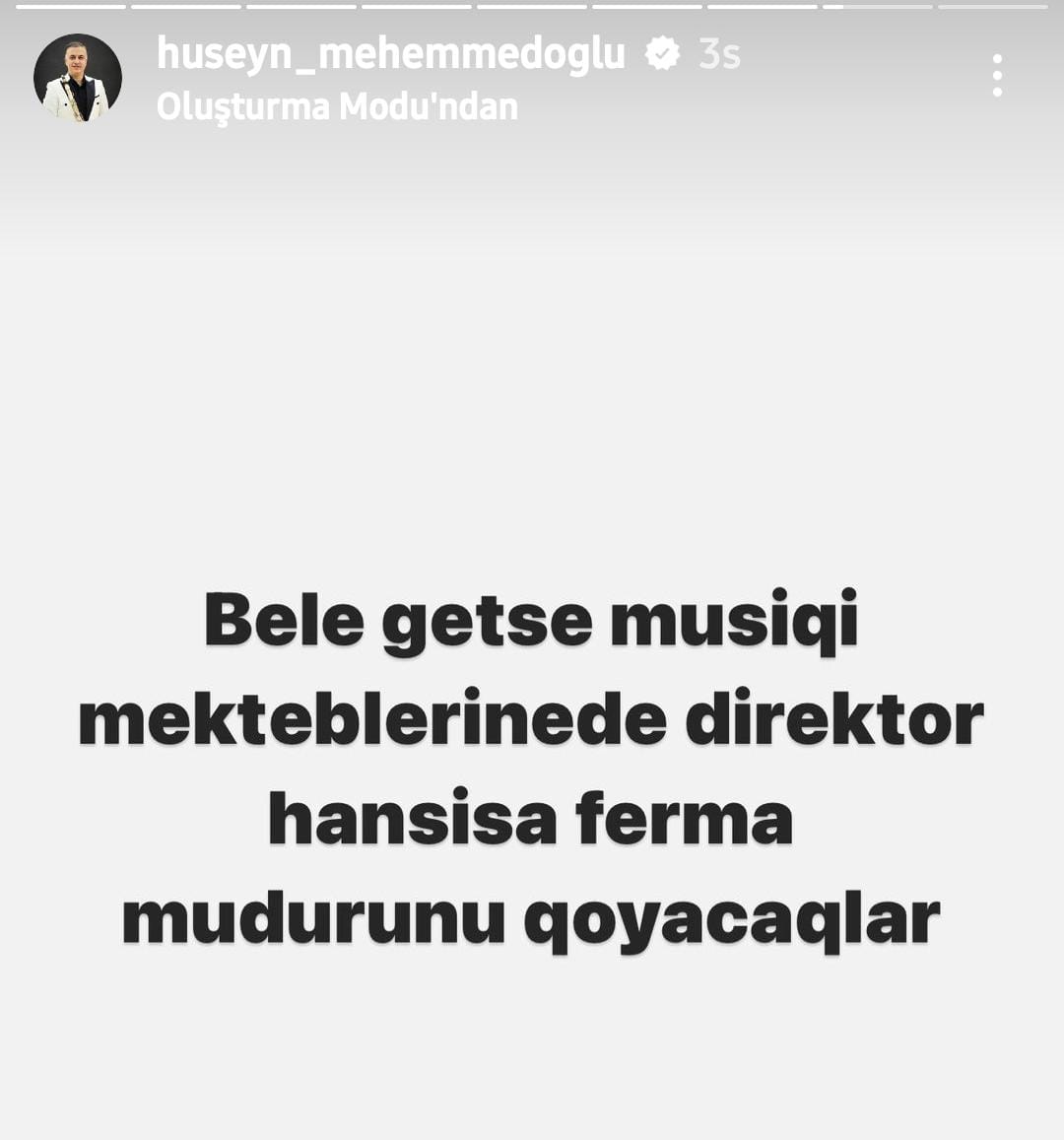Tap the huseyn_mehemmedoglu username
Viewport: 1064px width, 1140px height.
coord(390,54)
